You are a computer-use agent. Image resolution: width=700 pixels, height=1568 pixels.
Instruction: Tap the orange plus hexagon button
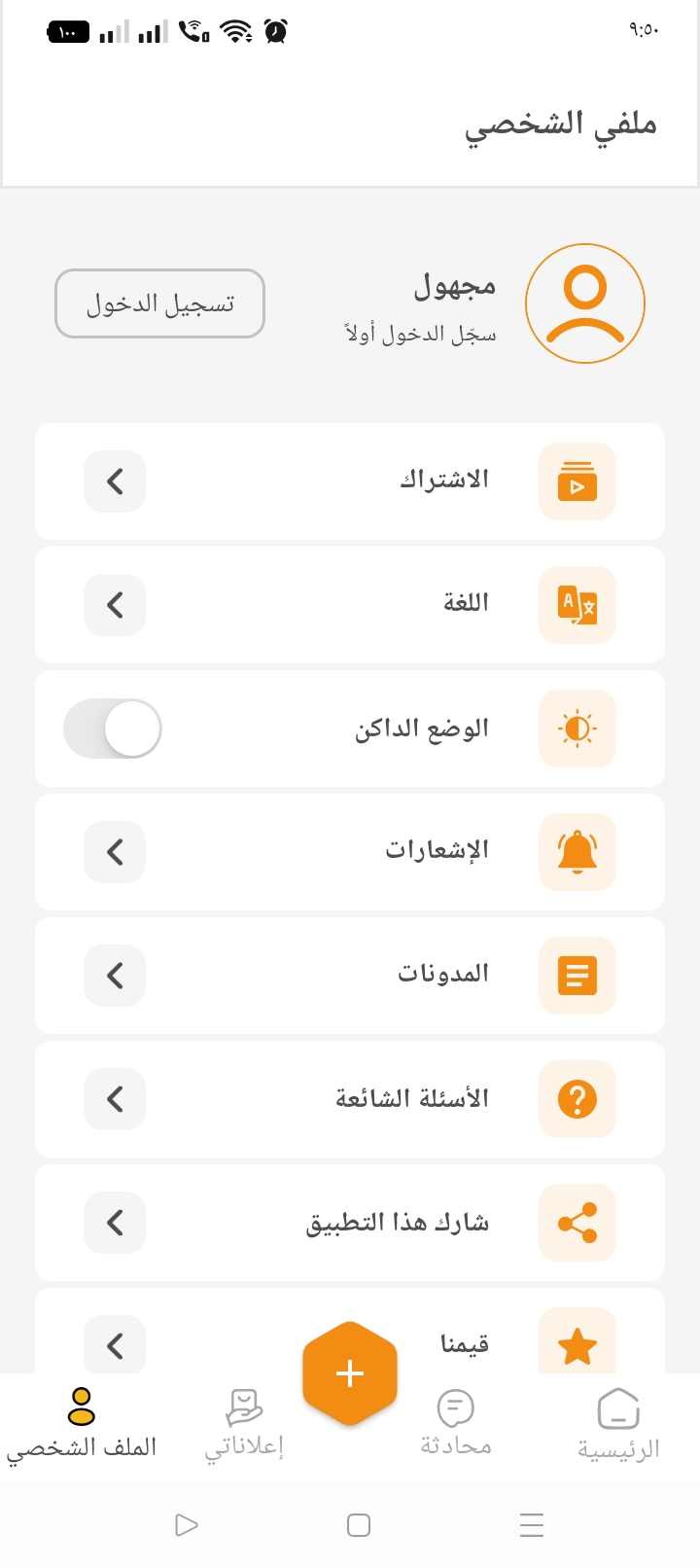[349, 1373]
